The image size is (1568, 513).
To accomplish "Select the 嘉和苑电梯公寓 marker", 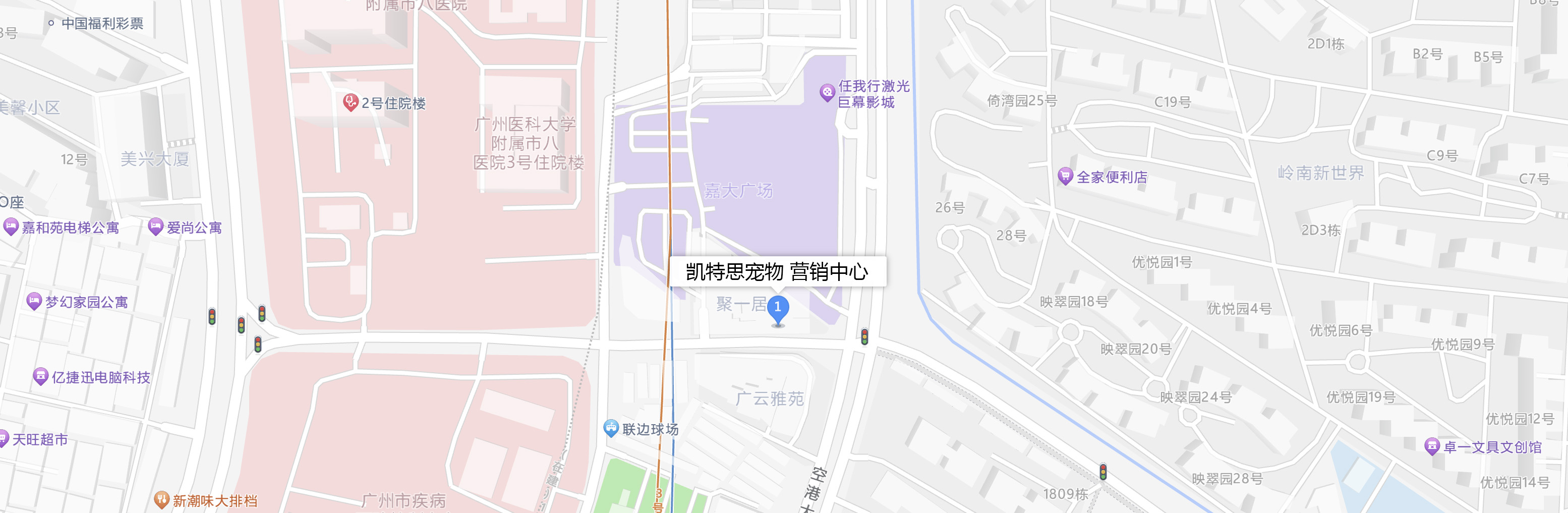I will [11, 227].
